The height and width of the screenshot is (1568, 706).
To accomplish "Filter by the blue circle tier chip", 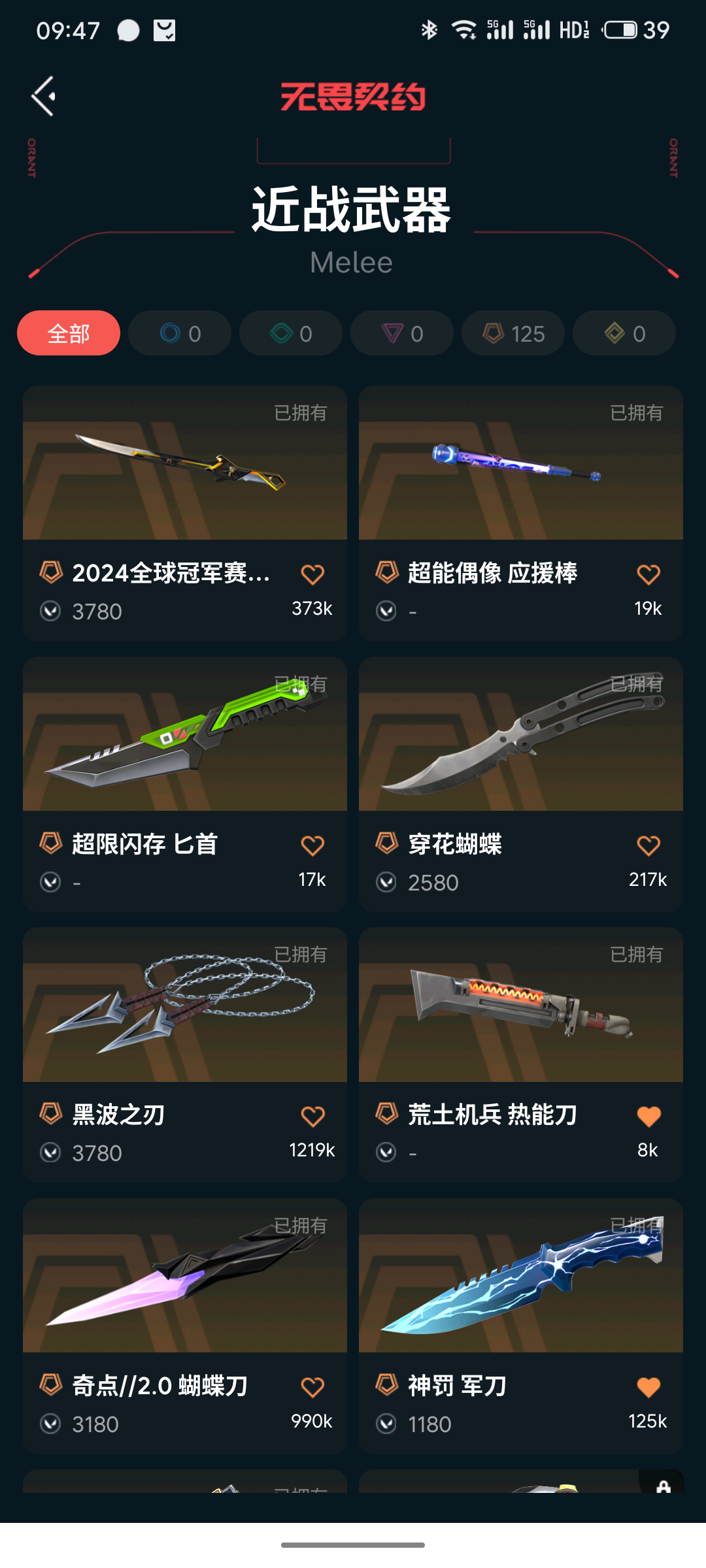I will [180, 333].
